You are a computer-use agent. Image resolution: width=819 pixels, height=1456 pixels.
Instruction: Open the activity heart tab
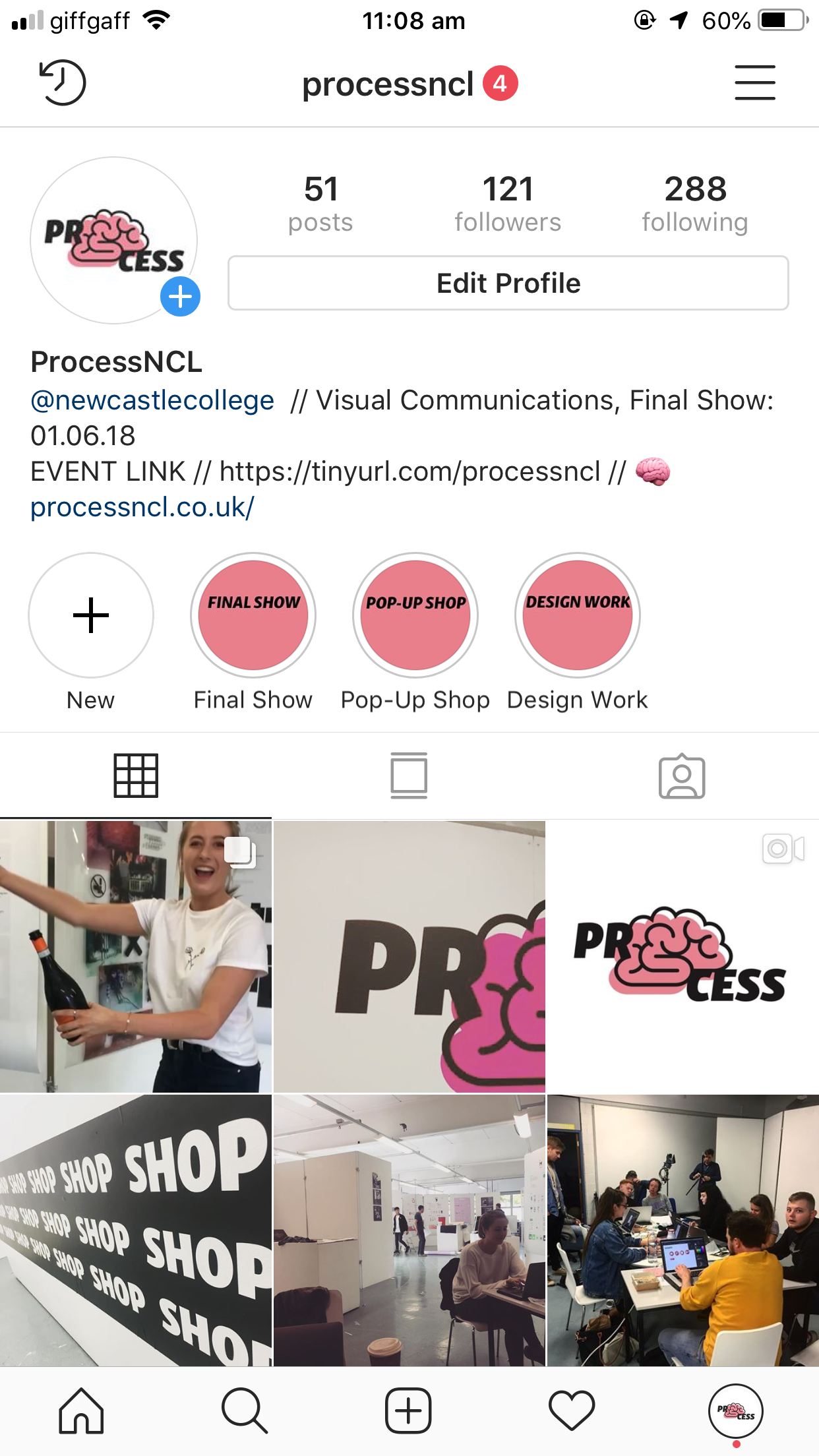tap(571, 1411)
